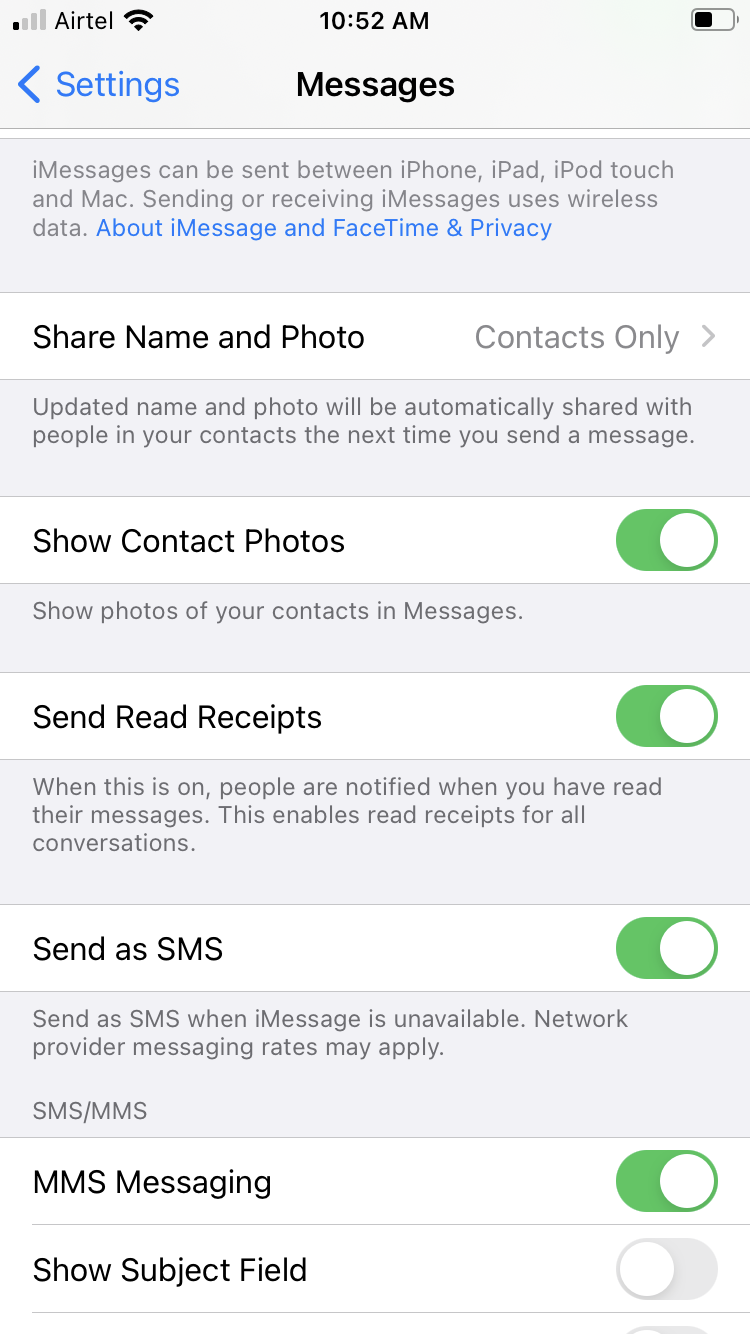Toggle Send as SMS off
The image size is (750, 1334).
coord(666,948)
